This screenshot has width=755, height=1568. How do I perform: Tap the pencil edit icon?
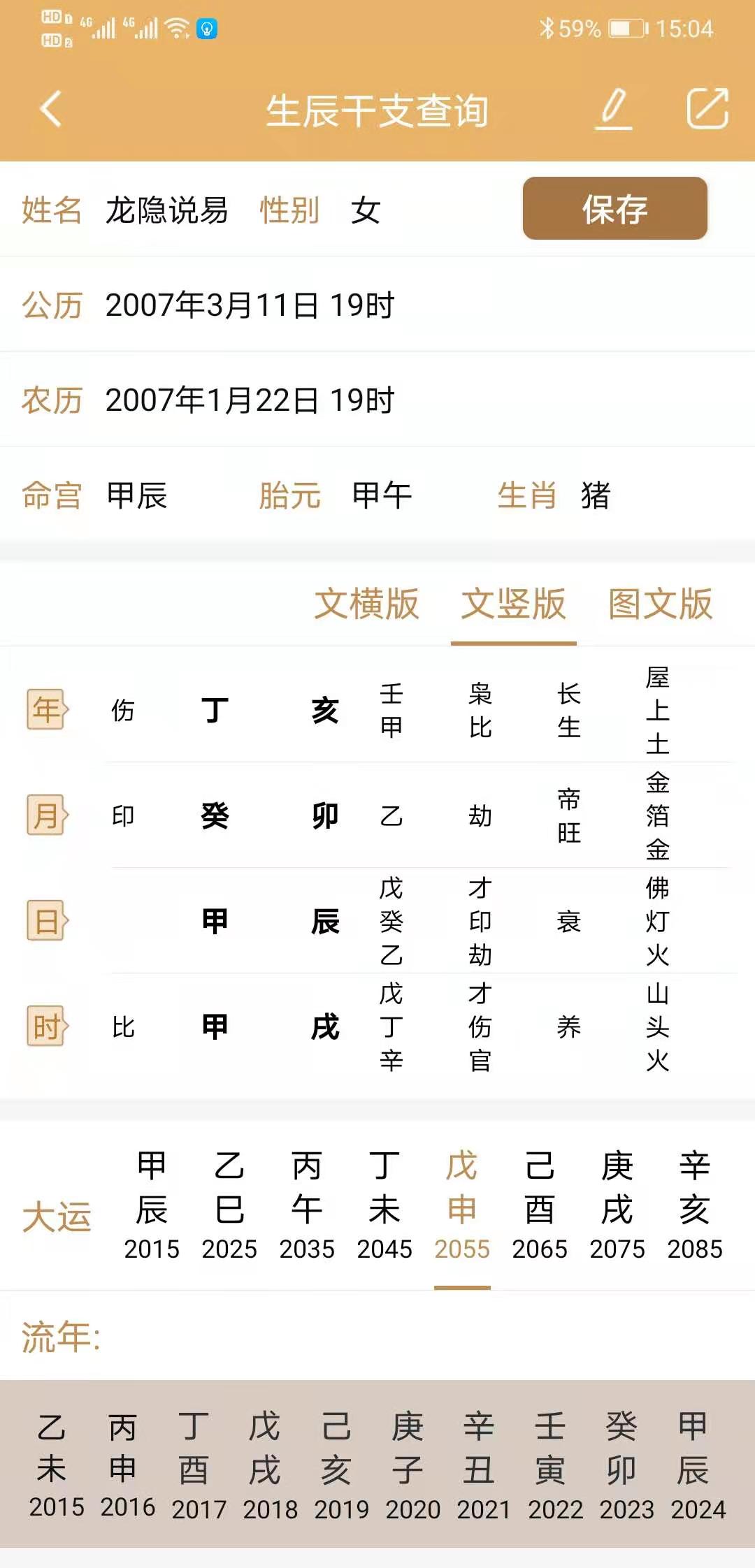(614, 109)
